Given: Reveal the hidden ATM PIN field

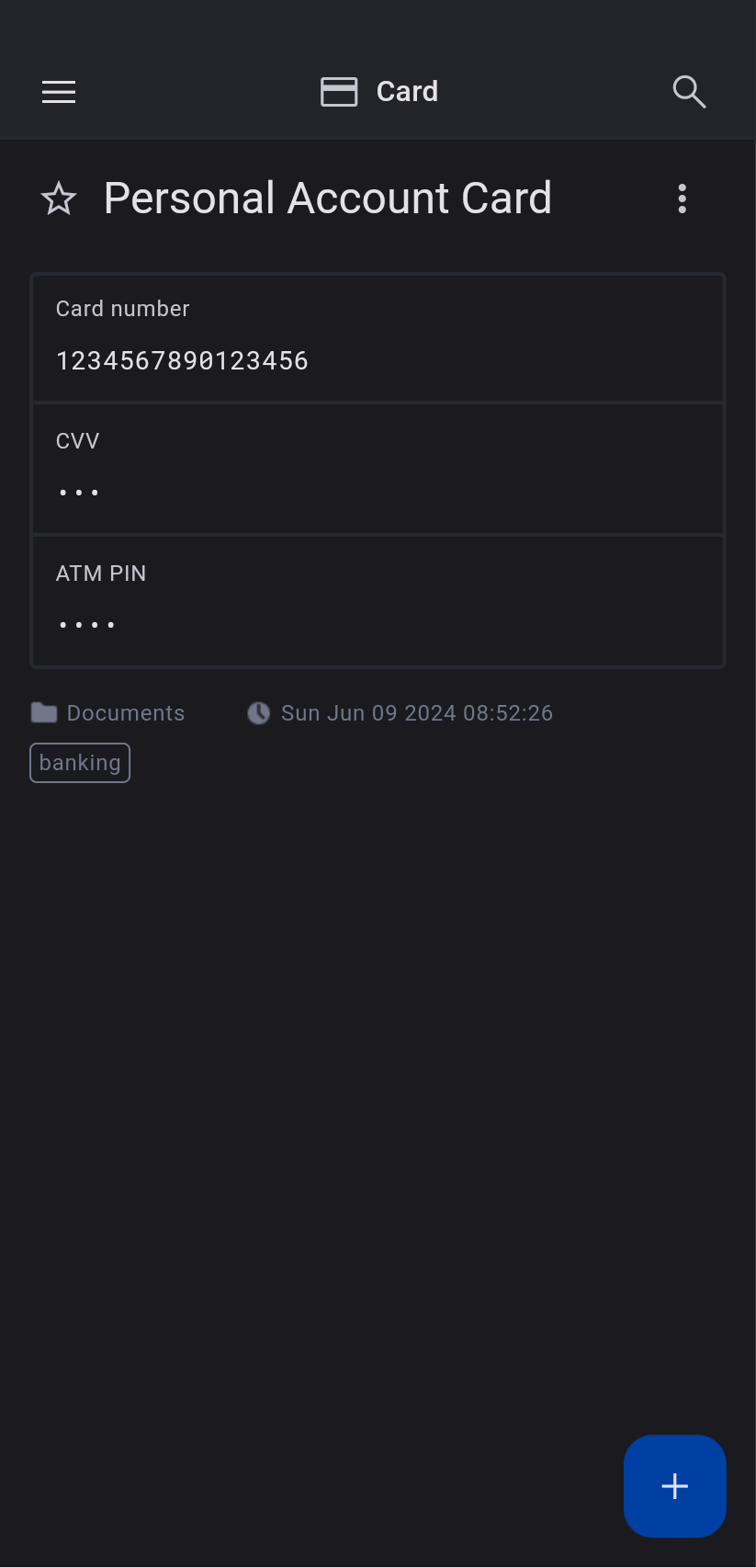Looking at the screenshot, I should point(378,602).
